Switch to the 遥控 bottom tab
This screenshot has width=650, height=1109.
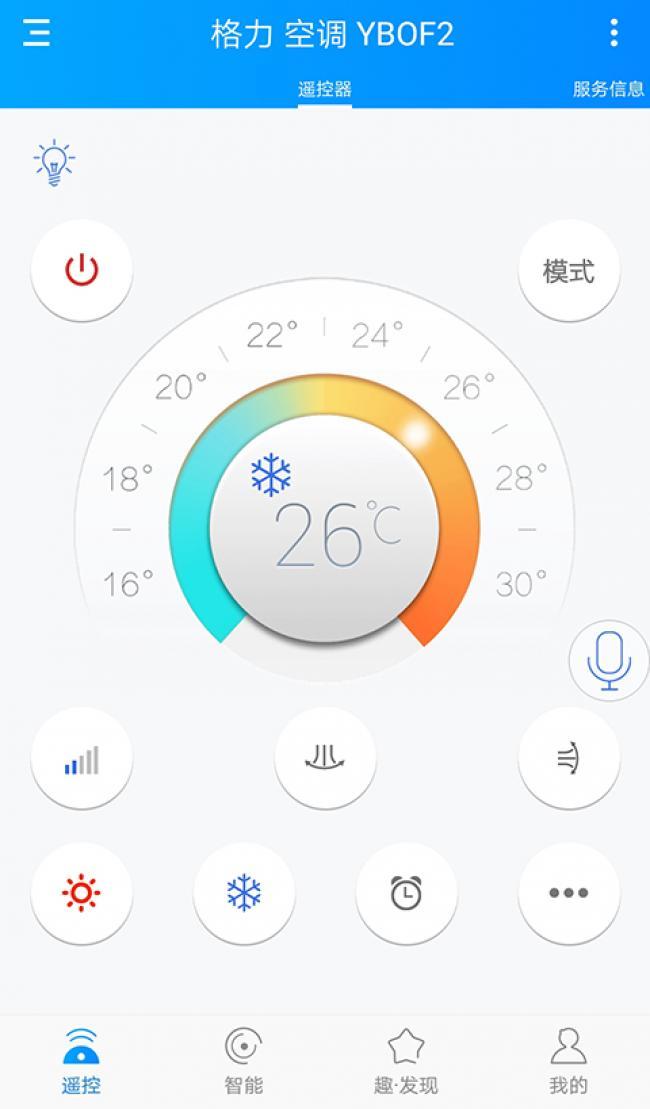pos(81,1062)
